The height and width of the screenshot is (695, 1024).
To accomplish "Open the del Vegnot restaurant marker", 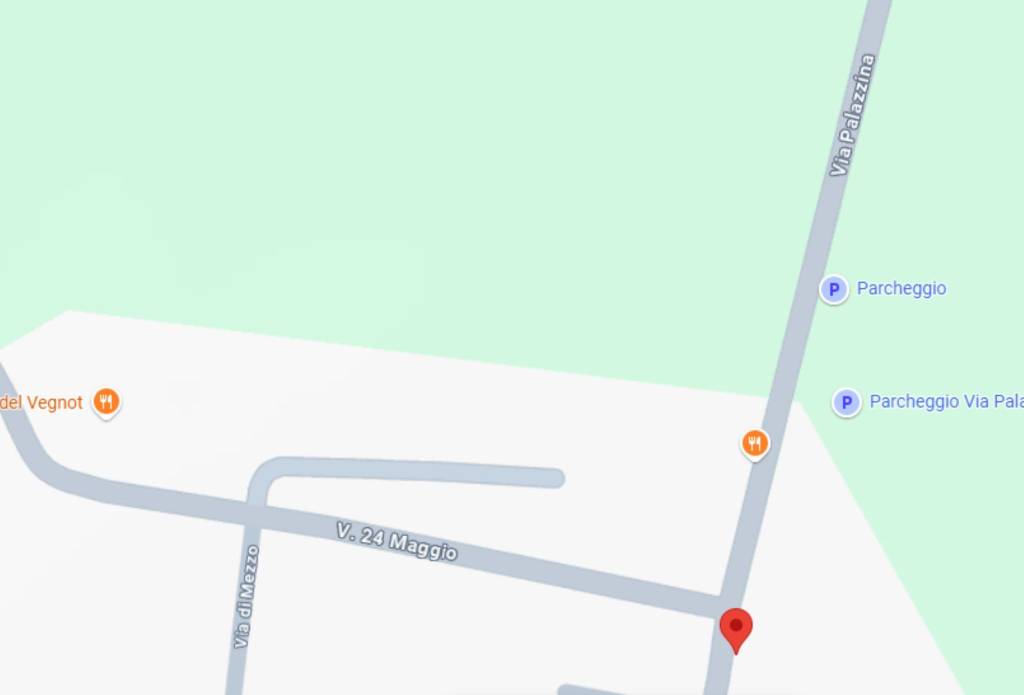I will [106, 402].
